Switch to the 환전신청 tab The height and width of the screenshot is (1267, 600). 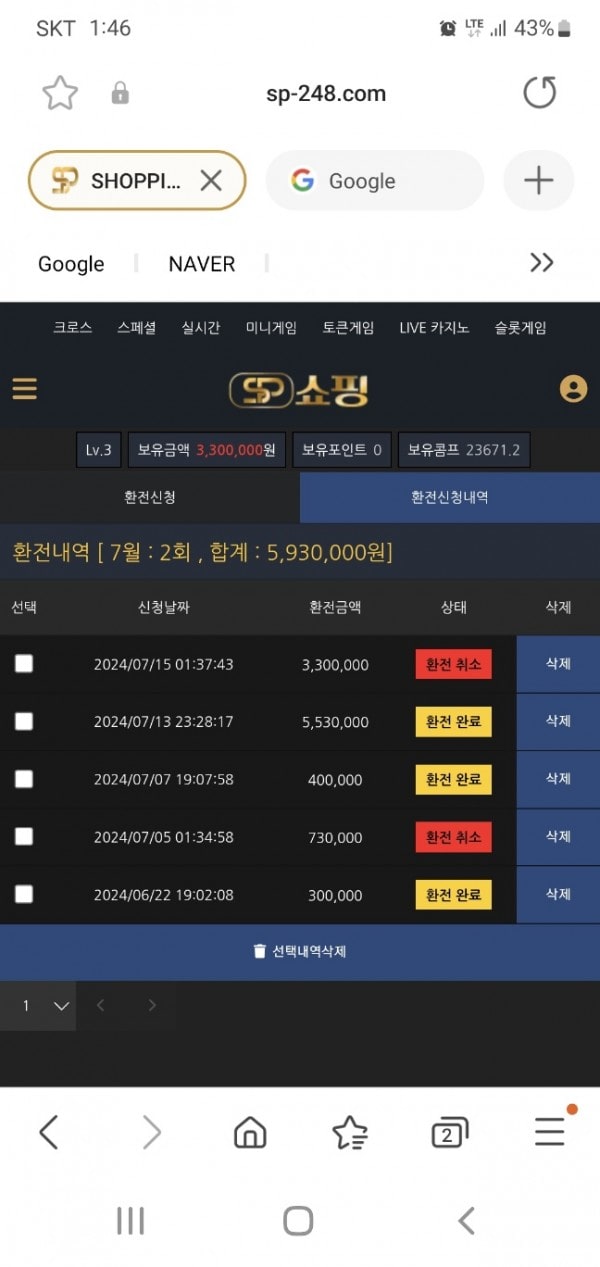coord(150,497)
